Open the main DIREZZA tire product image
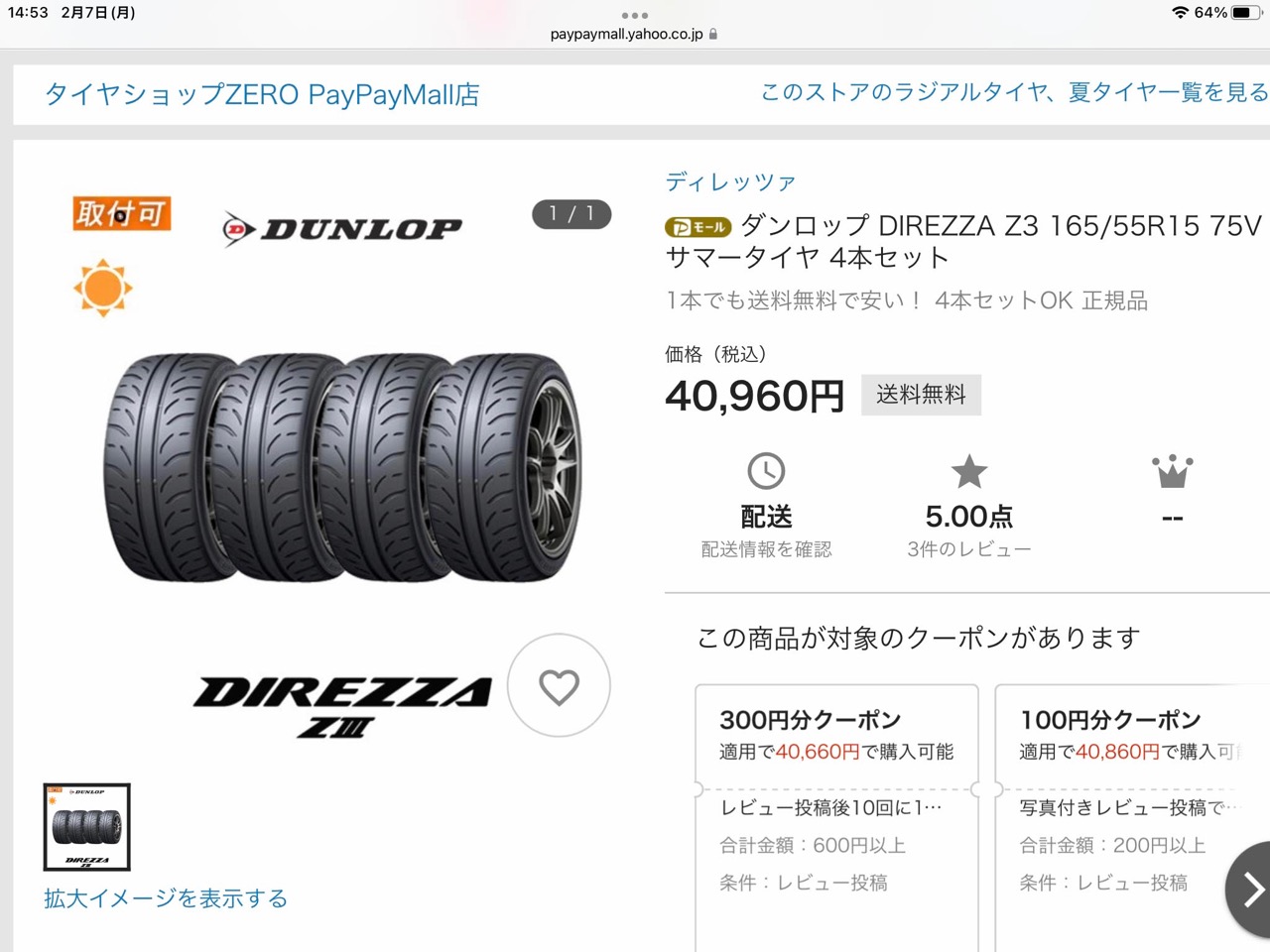The image size is (1270, 952). pyautogui.click(x=342, y=466)
